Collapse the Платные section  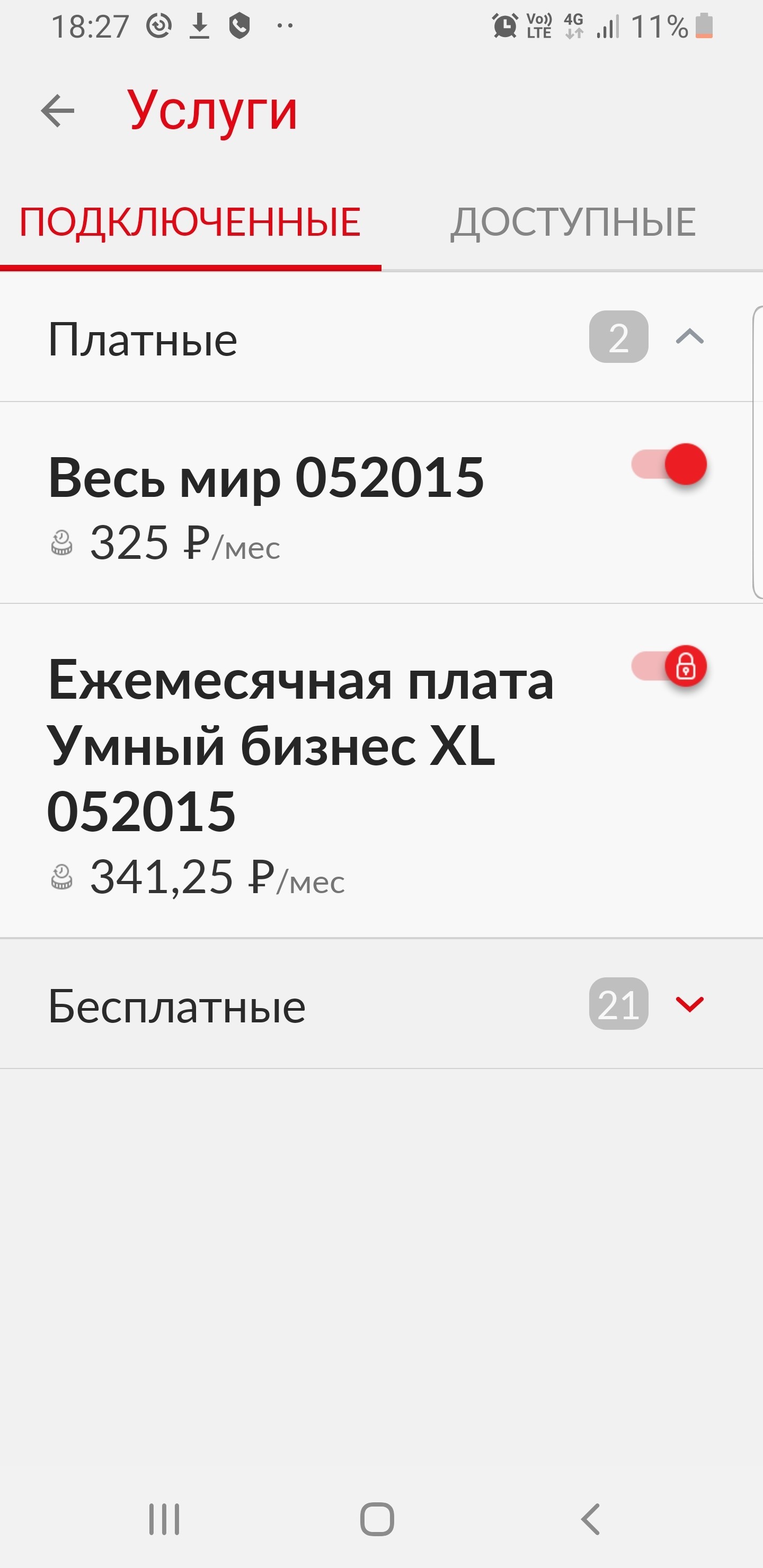tap(689, 336)
